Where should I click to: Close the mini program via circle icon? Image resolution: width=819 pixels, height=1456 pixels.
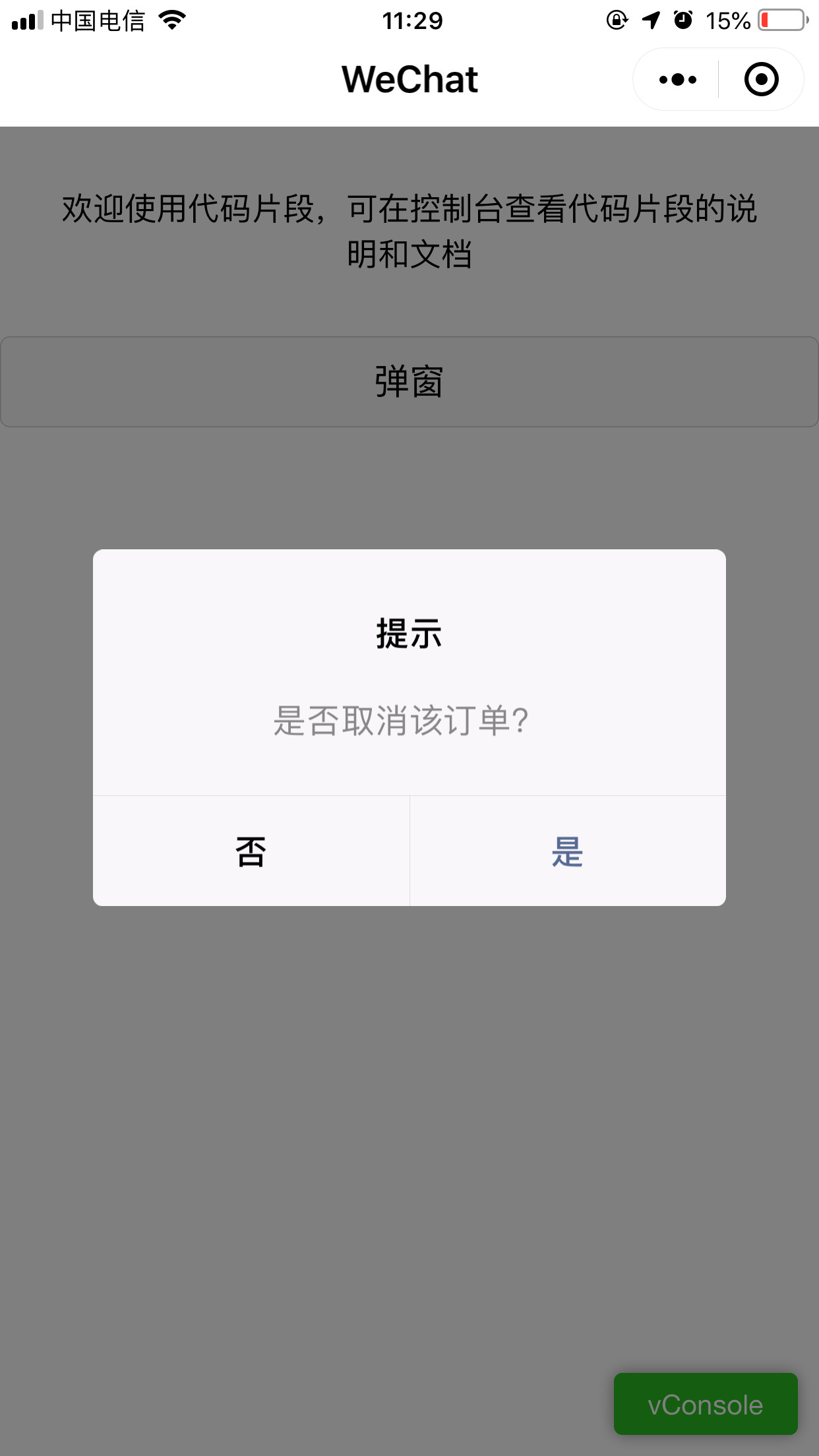761,80
